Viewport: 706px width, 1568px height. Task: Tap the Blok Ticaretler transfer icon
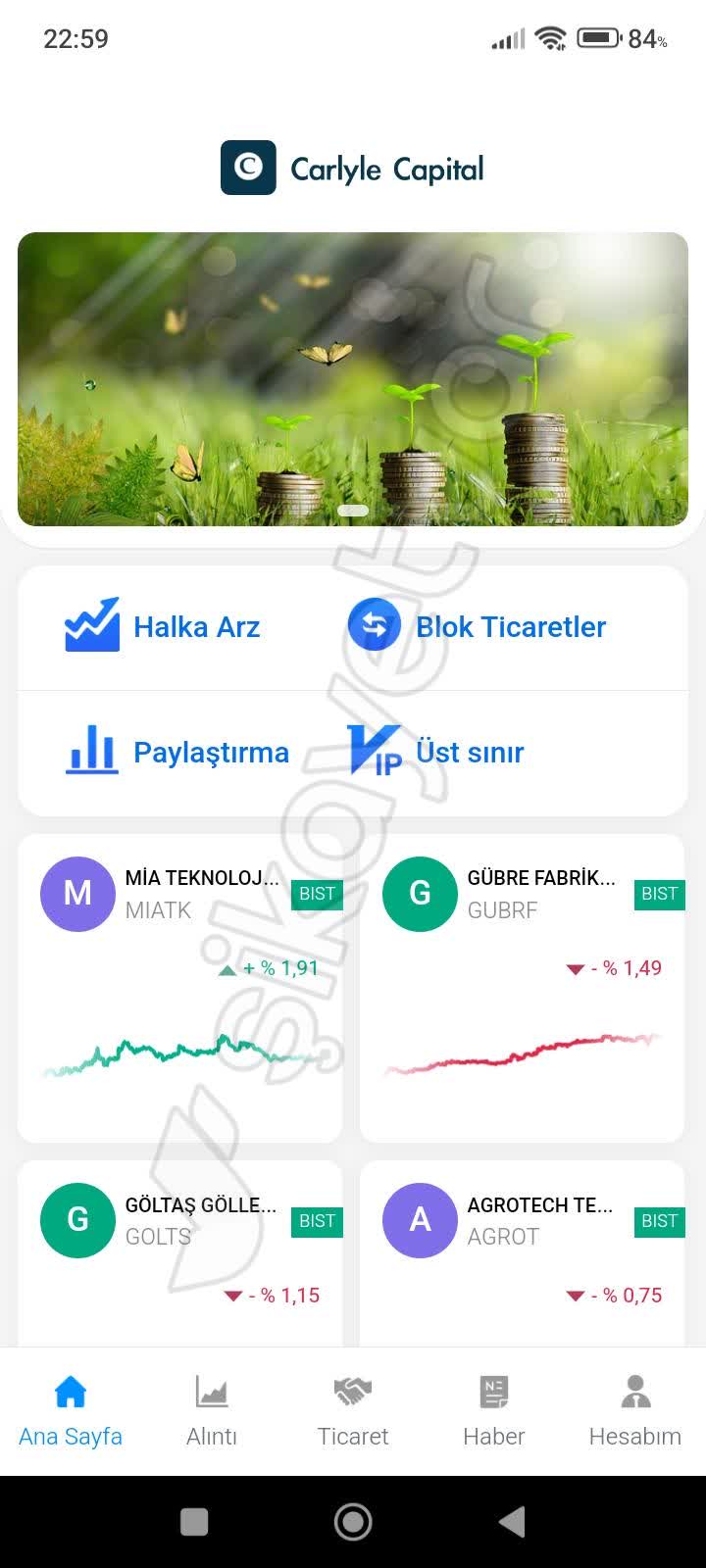(x=374, y=625)
